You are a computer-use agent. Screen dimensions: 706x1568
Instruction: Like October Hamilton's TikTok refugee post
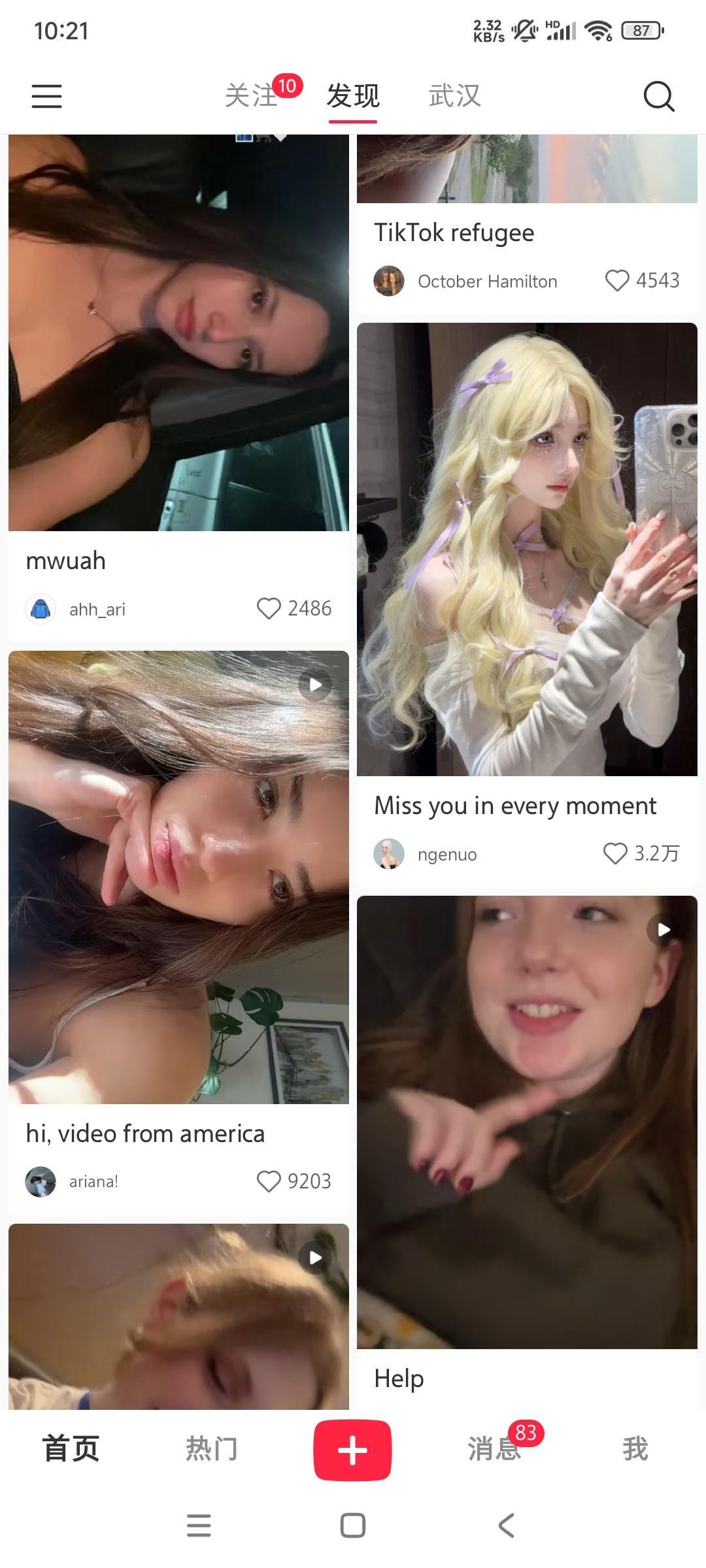[616, 280]
